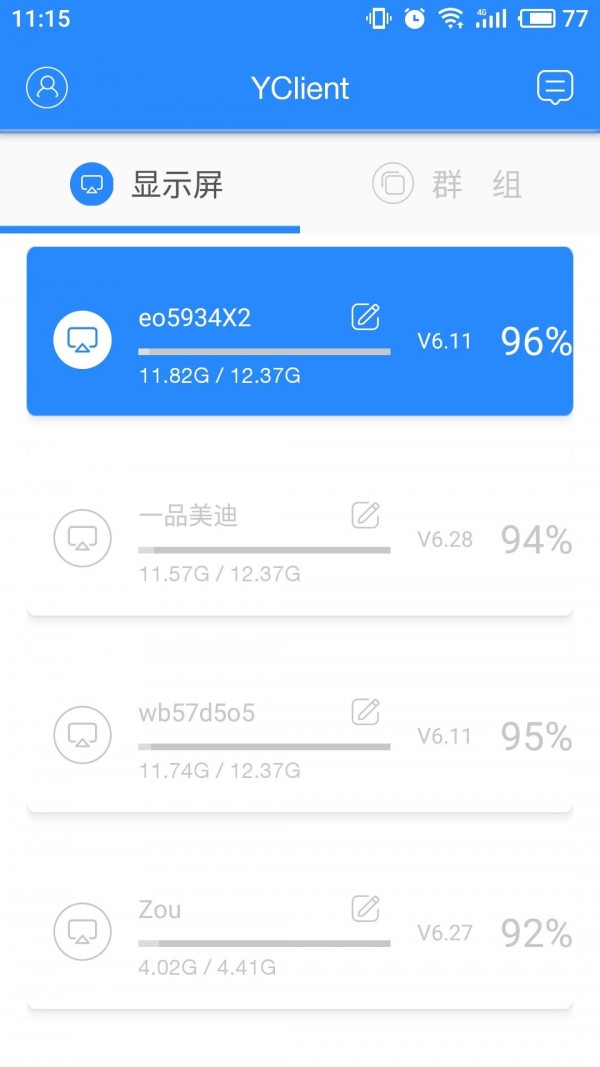Rename the wb57d5o5 display
600x1067 pixels.
point(366,712)
